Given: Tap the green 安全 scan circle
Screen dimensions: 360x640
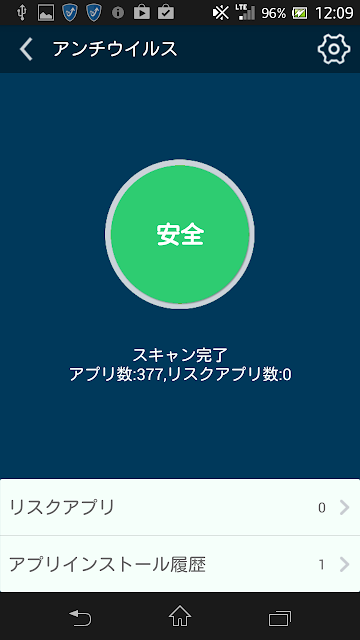Looking at the screenshot, I should coord(180,234).
